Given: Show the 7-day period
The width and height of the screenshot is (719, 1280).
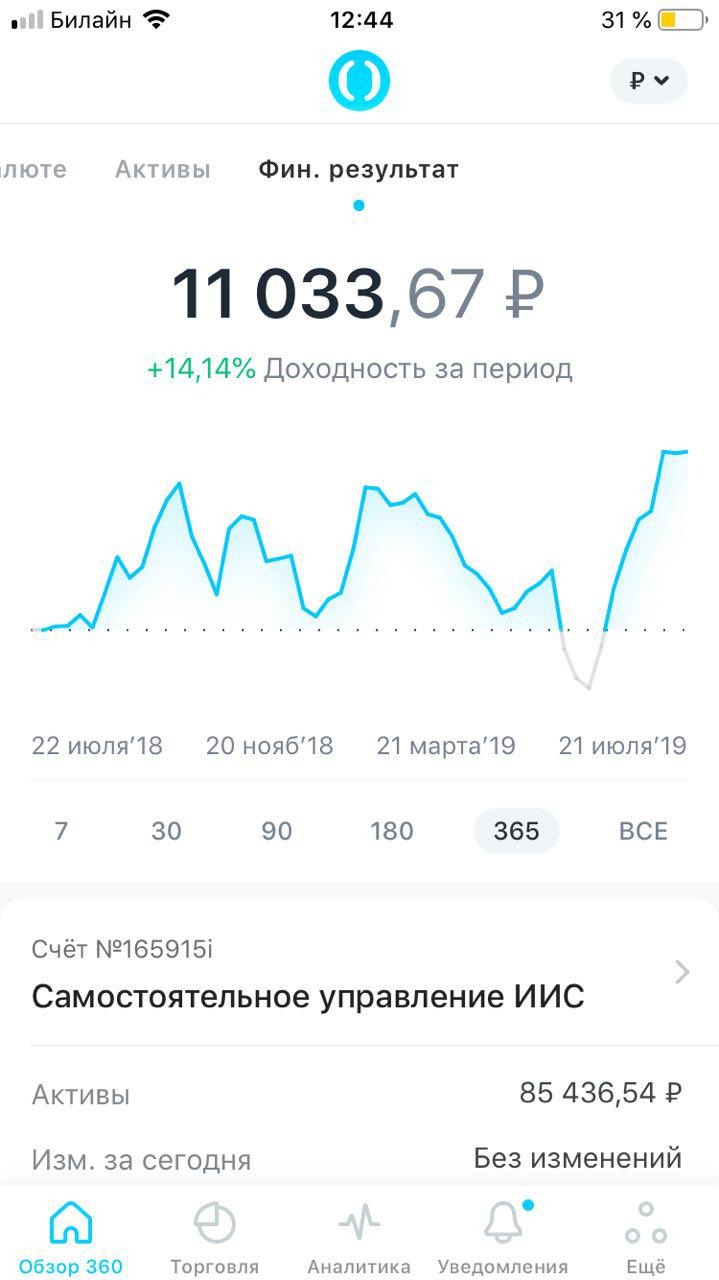Looking at the screenshot, I should click(61, 831).
